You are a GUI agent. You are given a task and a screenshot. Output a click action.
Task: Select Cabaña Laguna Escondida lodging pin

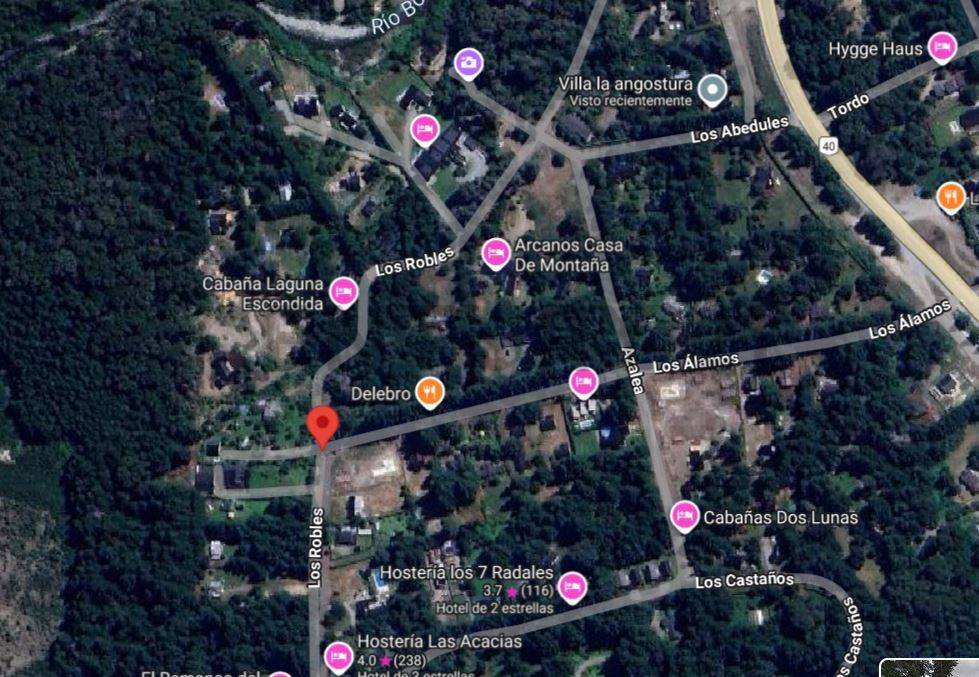344,291
